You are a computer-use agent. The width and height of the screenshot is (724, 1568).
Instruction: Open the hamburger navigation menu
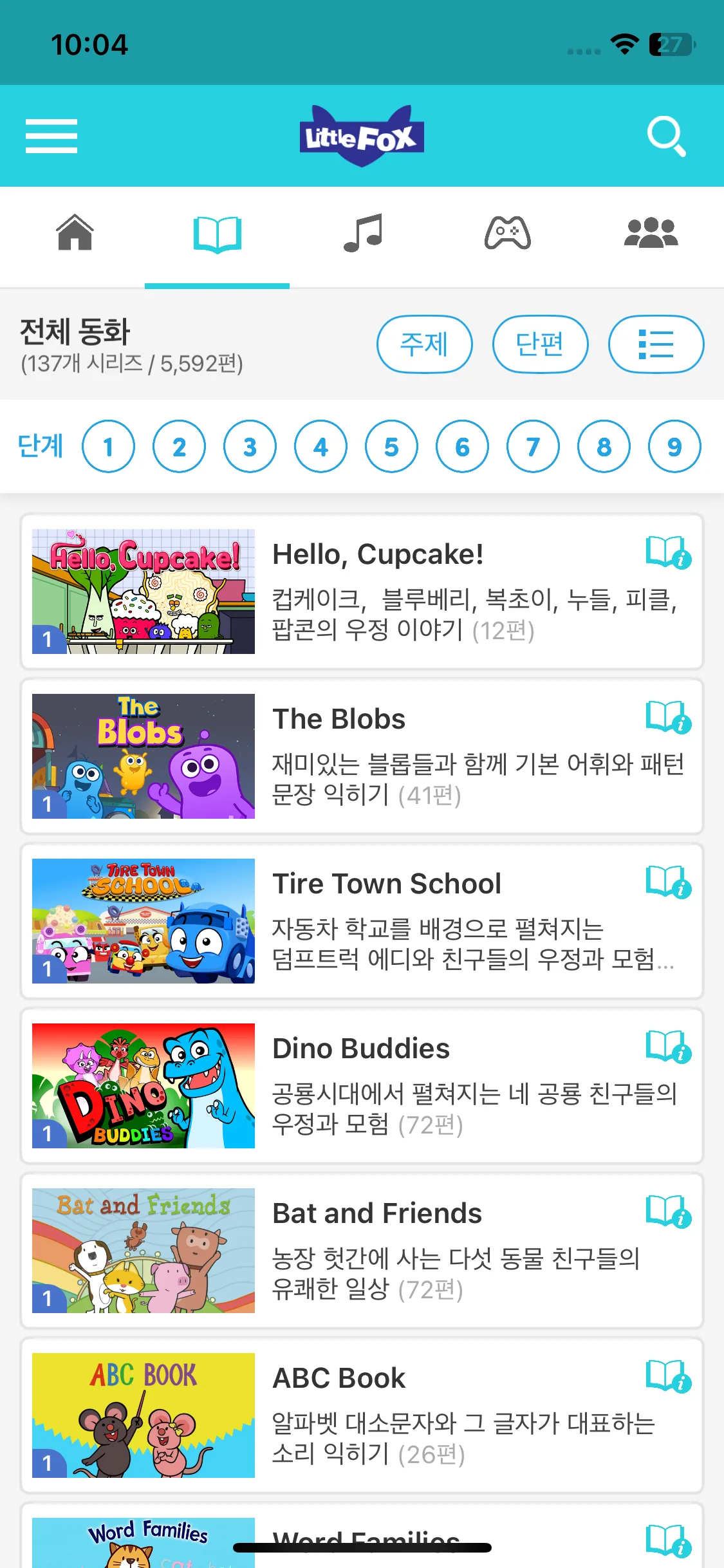tap(51, 136)
